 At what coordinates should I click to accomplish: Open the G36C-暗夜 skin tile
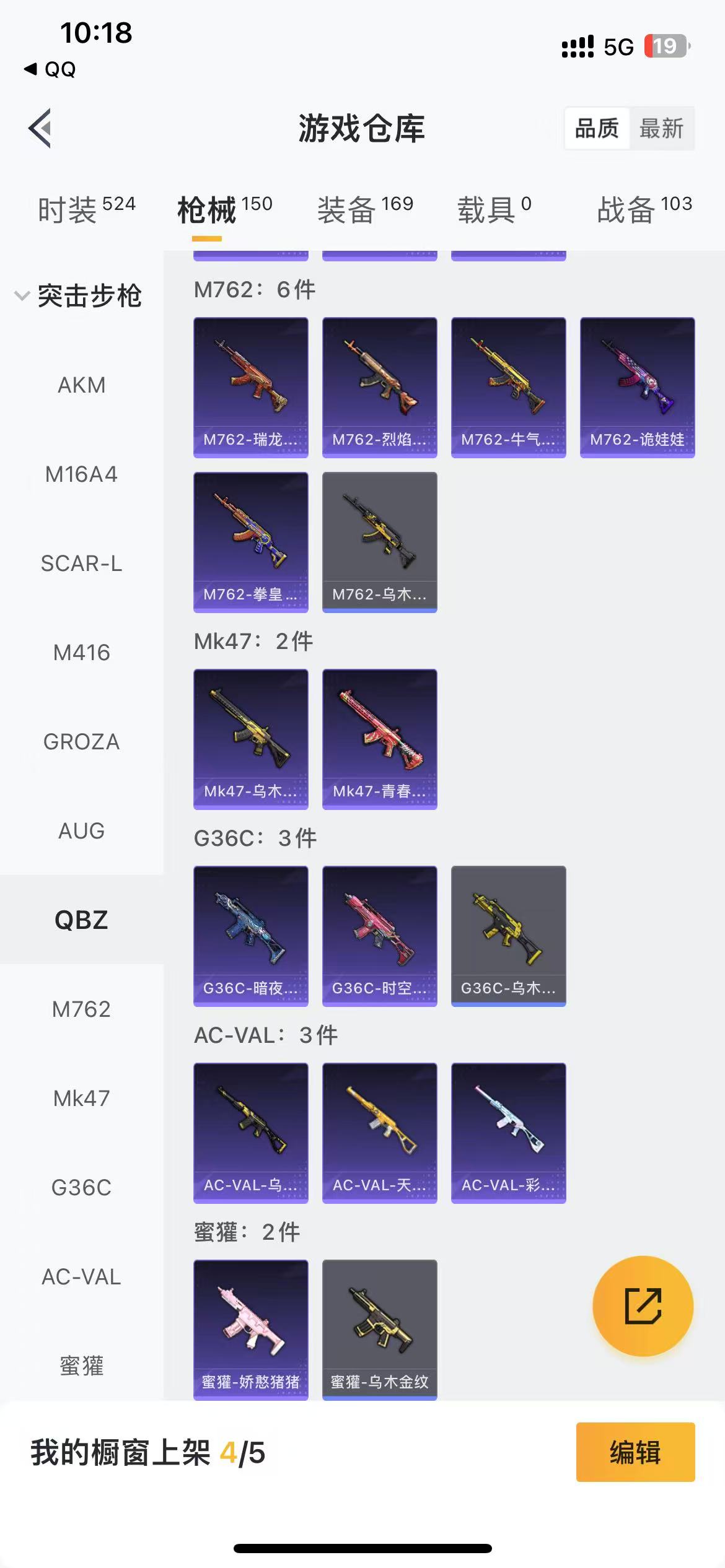250,936
